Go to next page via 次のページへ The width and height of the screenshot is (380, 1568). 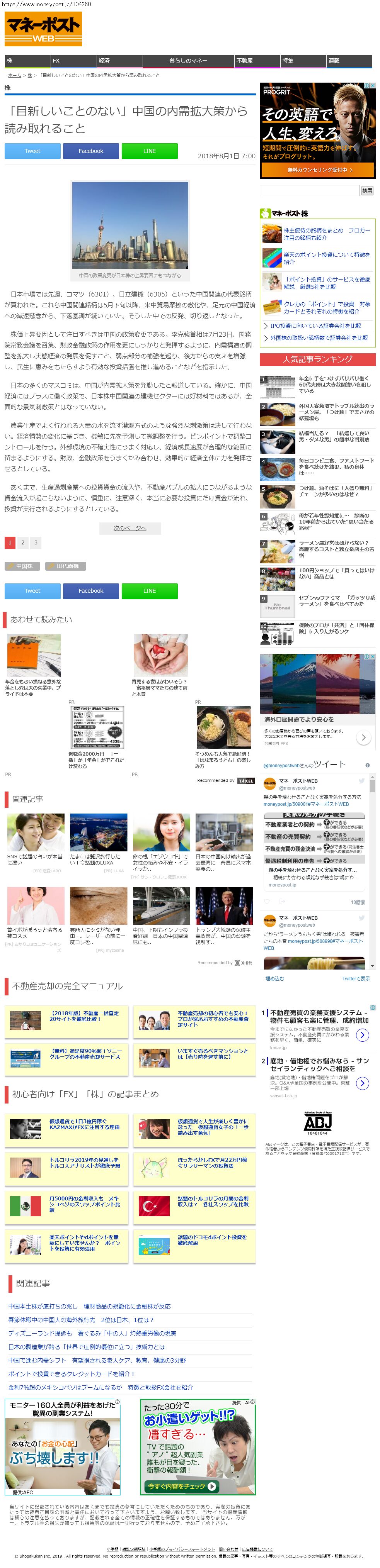coord(130,528)
